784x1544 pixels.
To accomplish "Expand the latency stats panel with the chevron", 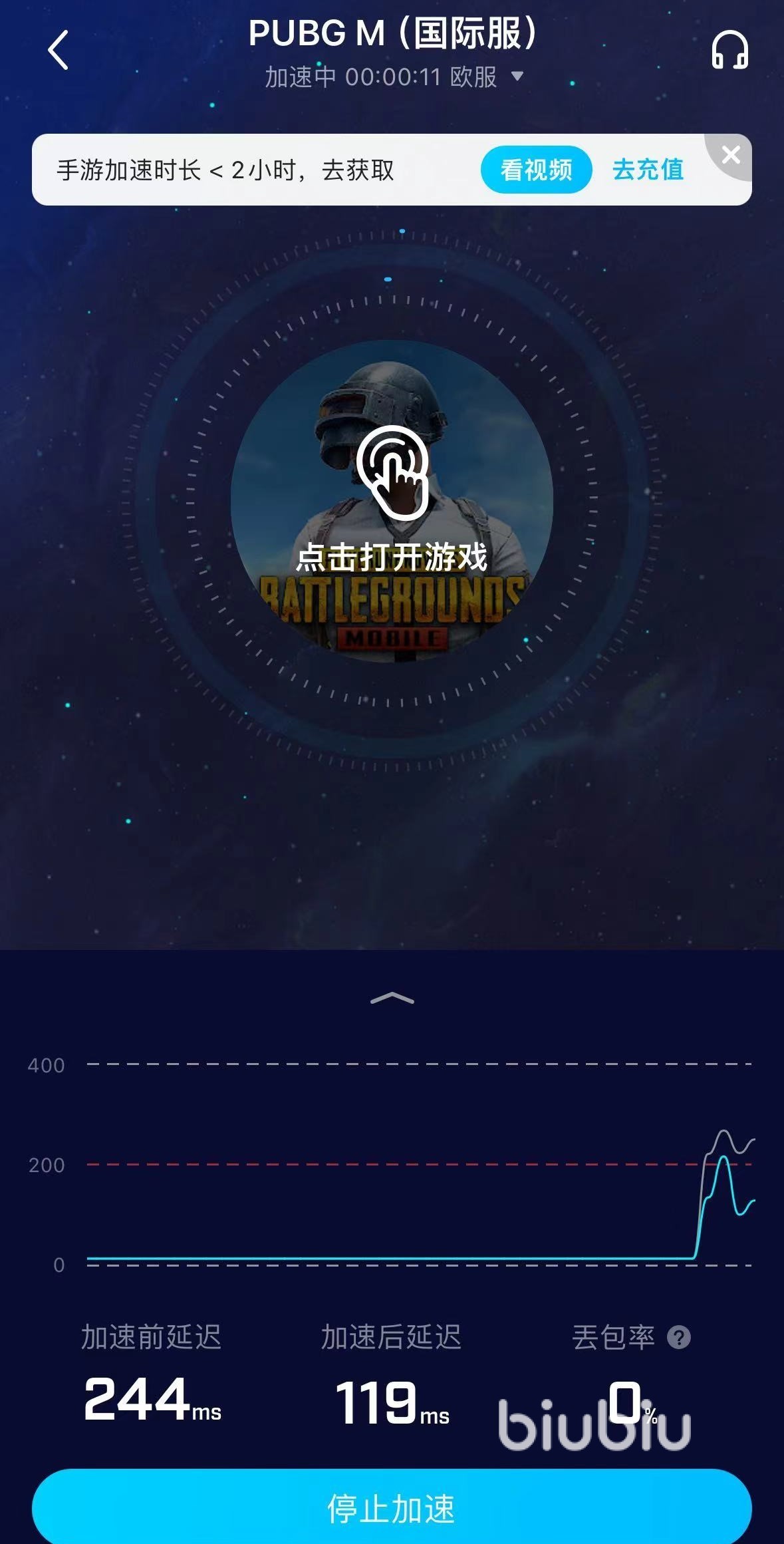I will 392,998.
